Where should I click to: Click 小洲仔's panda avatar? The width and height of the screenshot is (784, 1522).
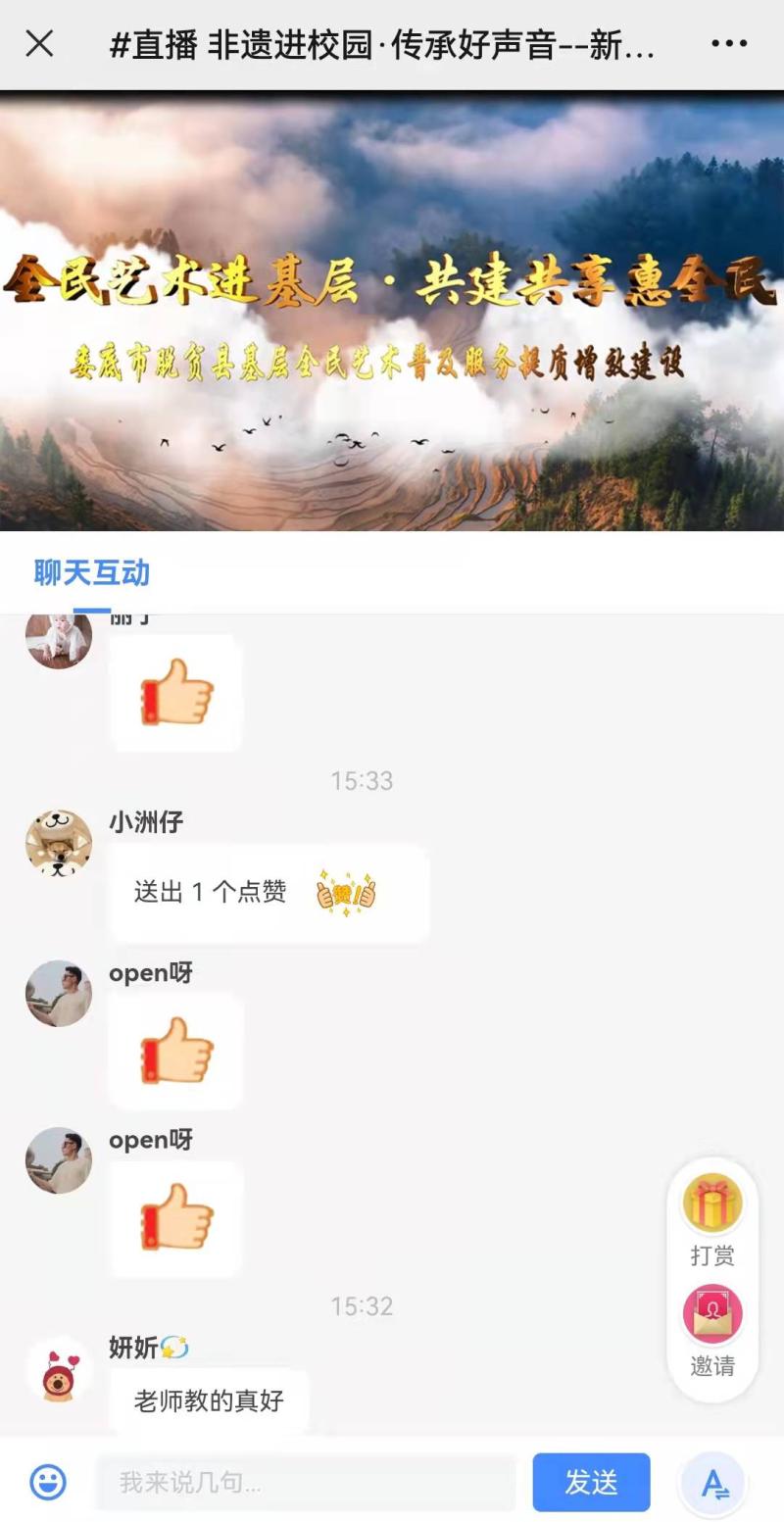58,843
